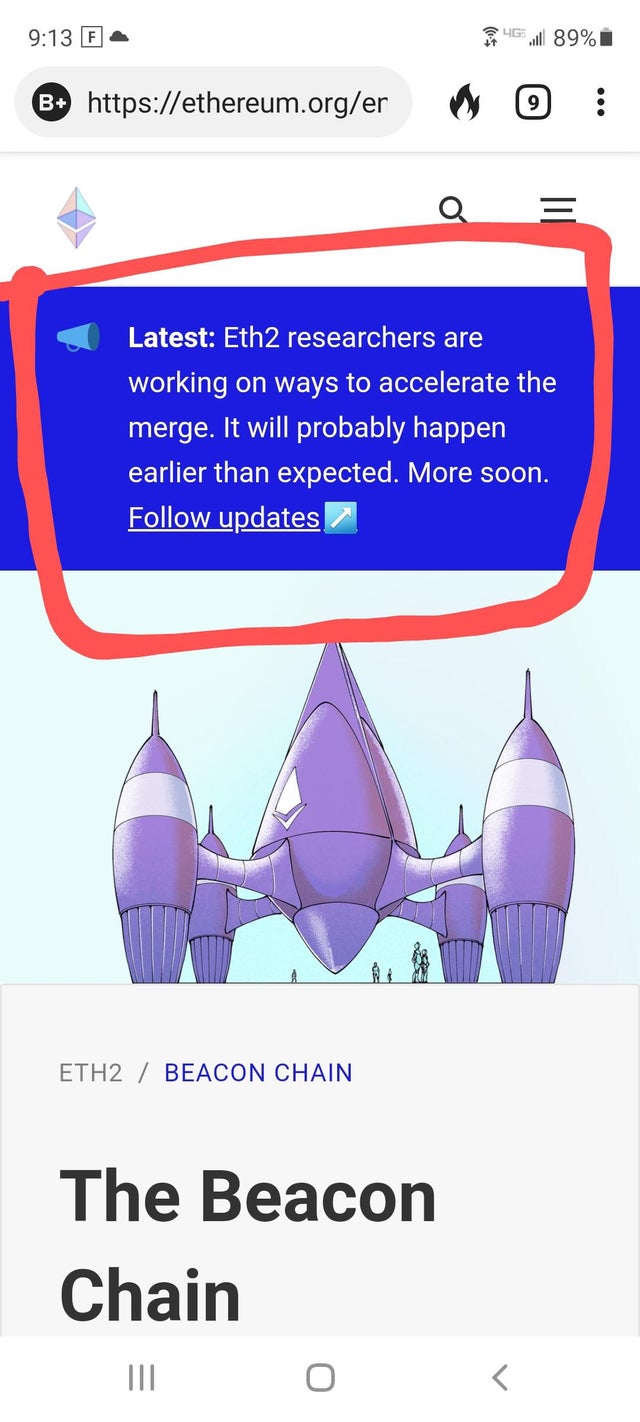The height and width of the screenshot is (1422, 640).
Task: Open the Follow updates link
Action: [224, 517]
